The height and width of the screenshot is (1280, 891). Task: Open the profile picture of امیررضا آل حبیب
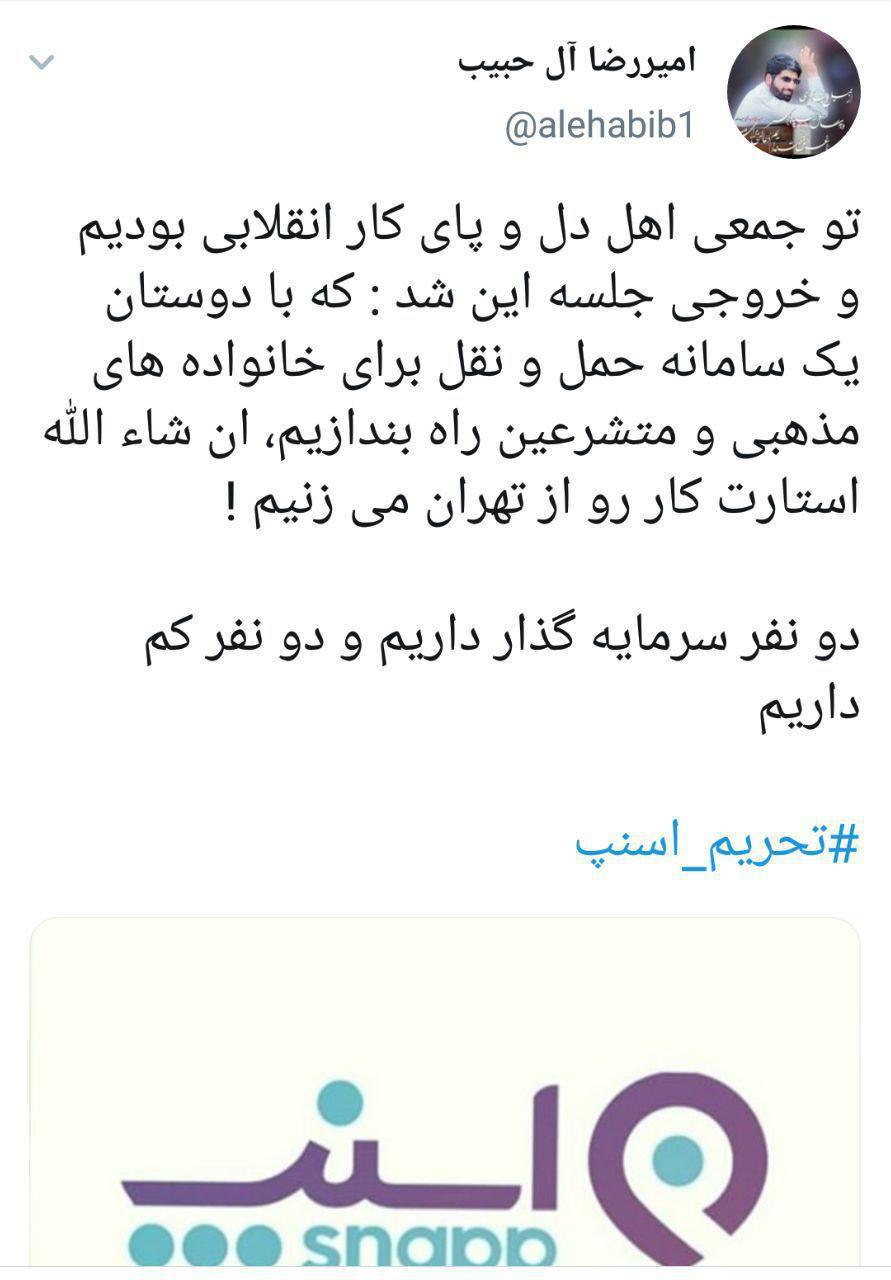coord(793,93)
